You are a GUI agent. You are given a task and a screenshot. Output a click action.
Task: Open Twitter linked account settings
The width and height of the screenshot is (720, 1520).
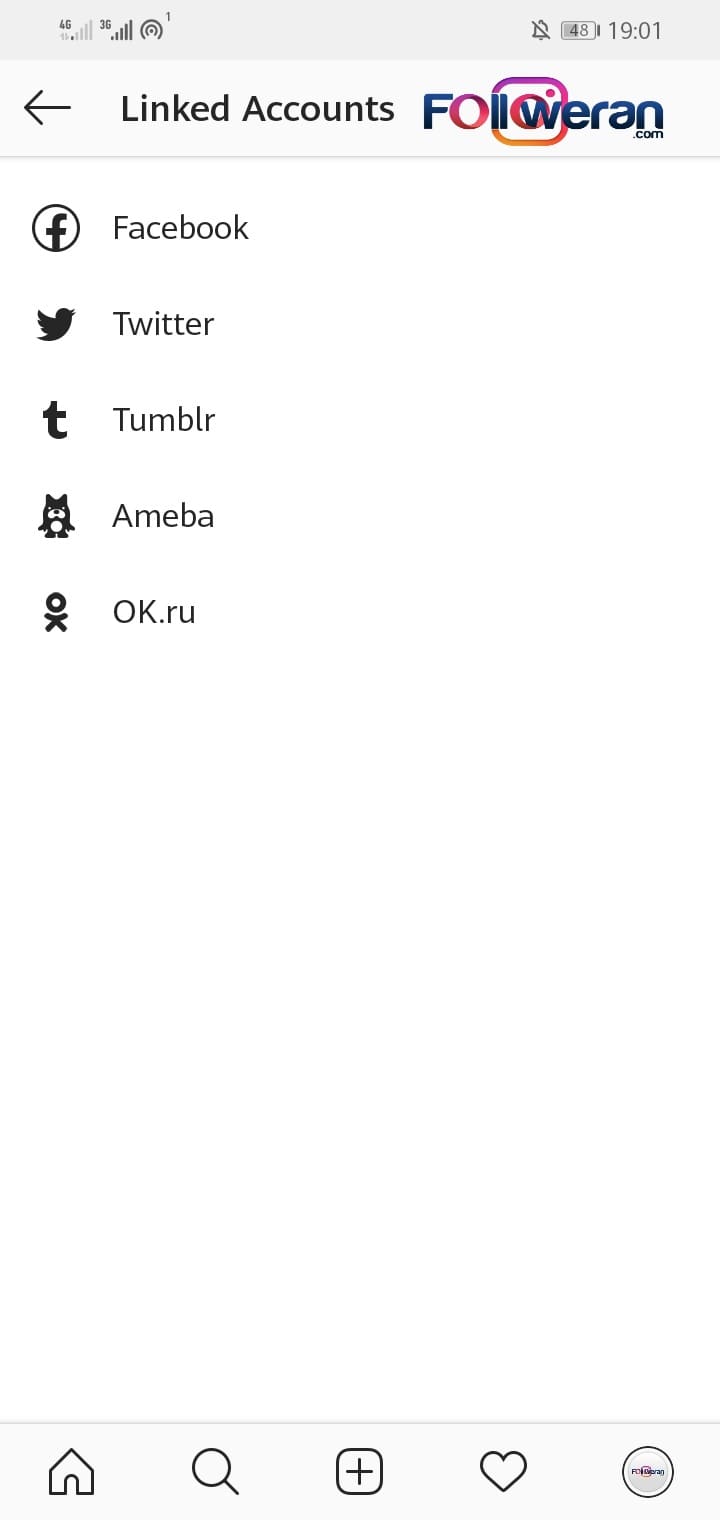(x=163, y=324)
